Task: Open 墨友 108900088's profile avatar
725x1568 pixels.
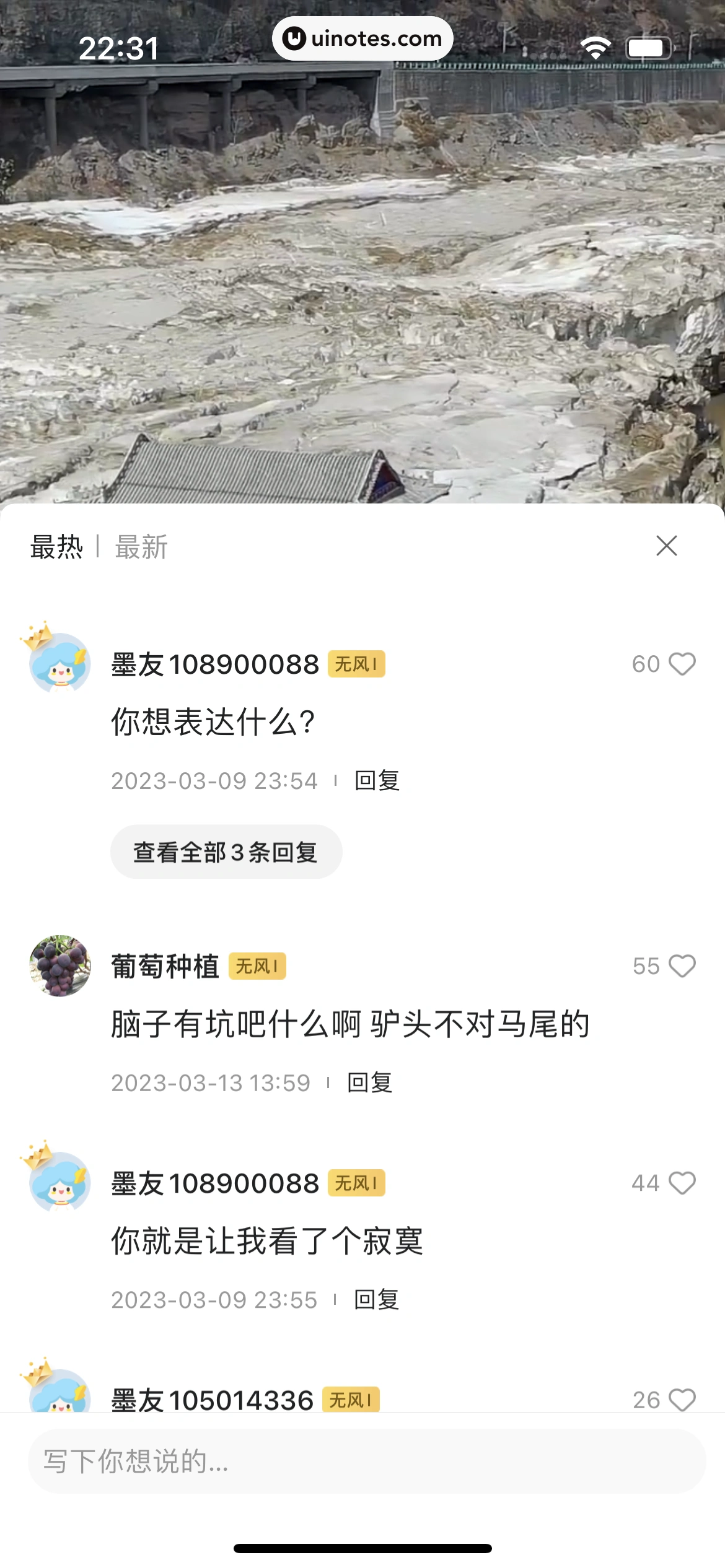Action: pos(59,664)
